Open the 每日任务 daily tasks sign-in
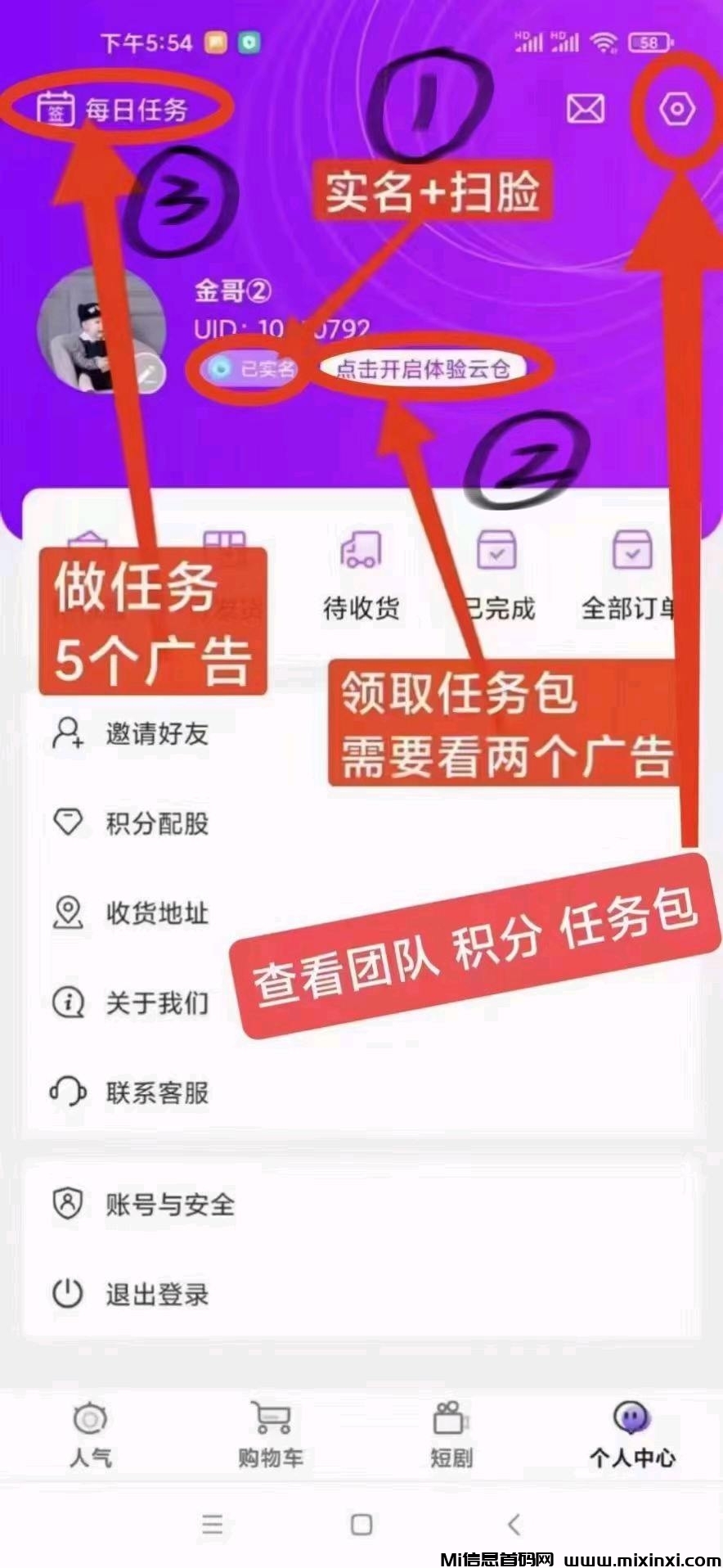This screenshot has width=723, height=1568. click(113, 109)
